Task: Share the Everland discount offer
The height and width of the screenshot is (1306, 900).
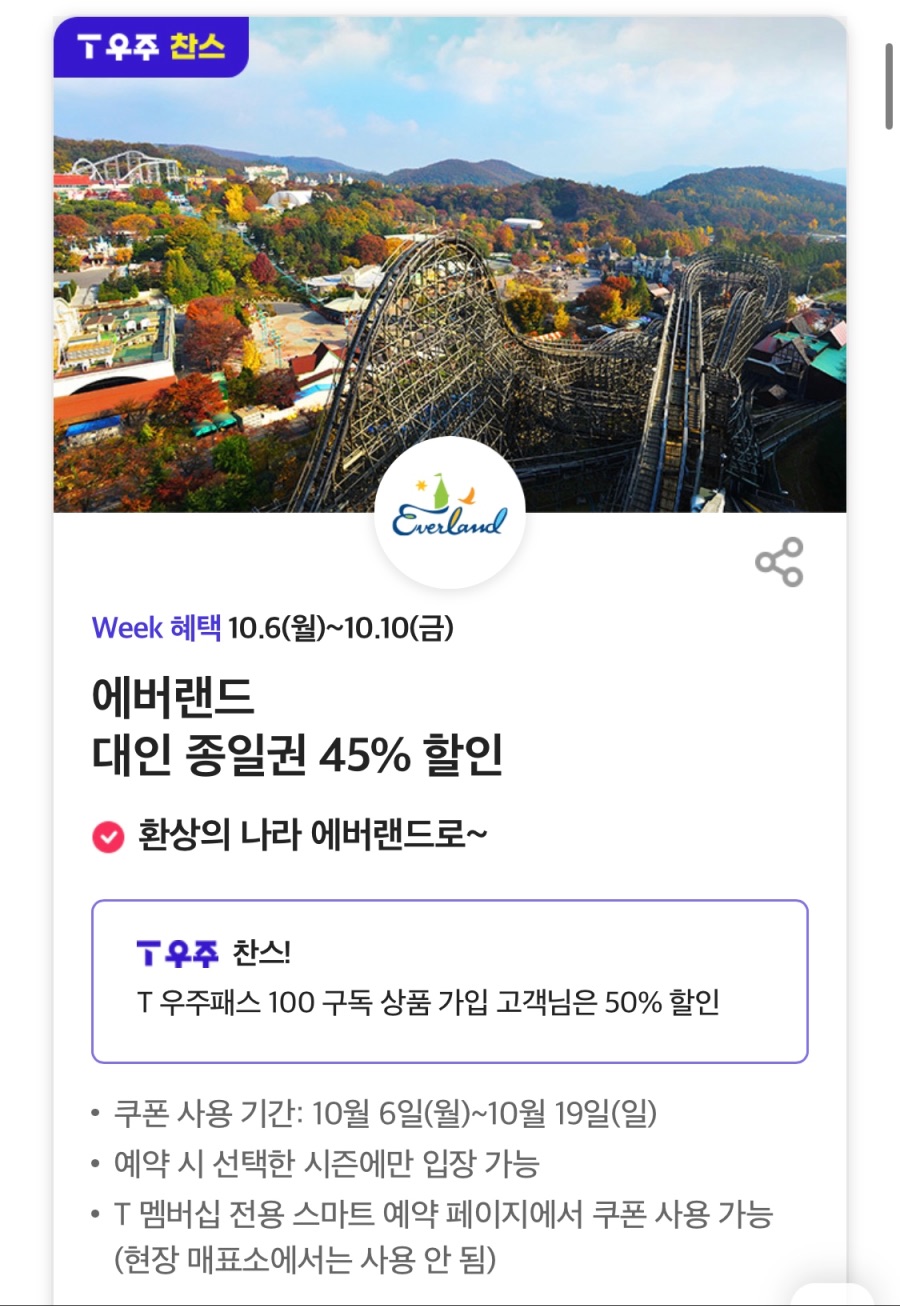Action: [779, 562]
